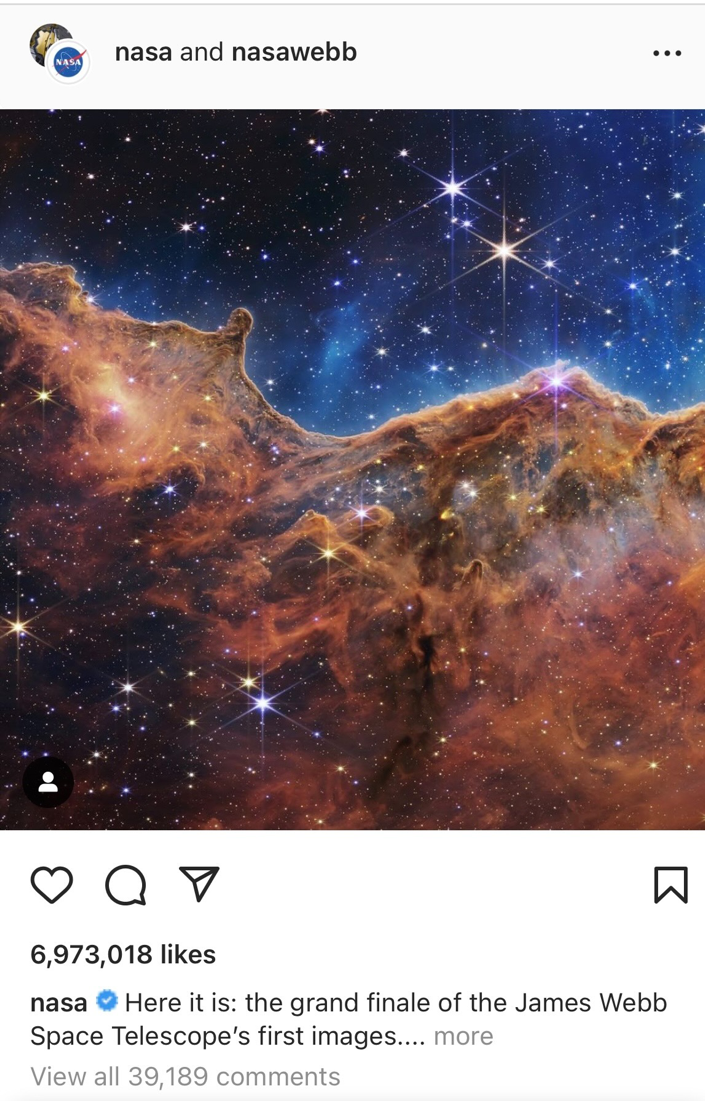Image resolution: width=705 pixels, height=1101 pixels.
Task: Open the nebula photo of the post
Action: point(352,470)
